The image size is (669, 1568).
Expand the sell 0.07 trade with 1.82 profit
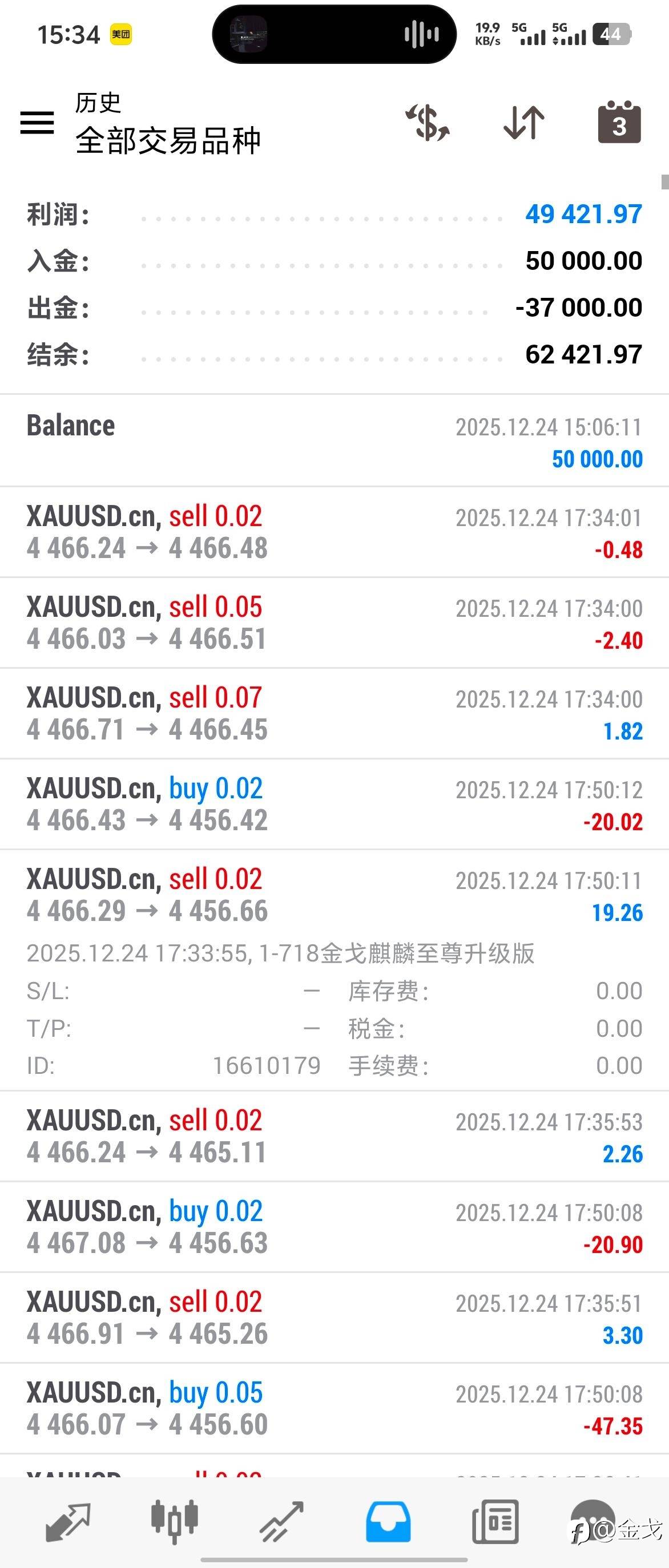coord(334,713)
